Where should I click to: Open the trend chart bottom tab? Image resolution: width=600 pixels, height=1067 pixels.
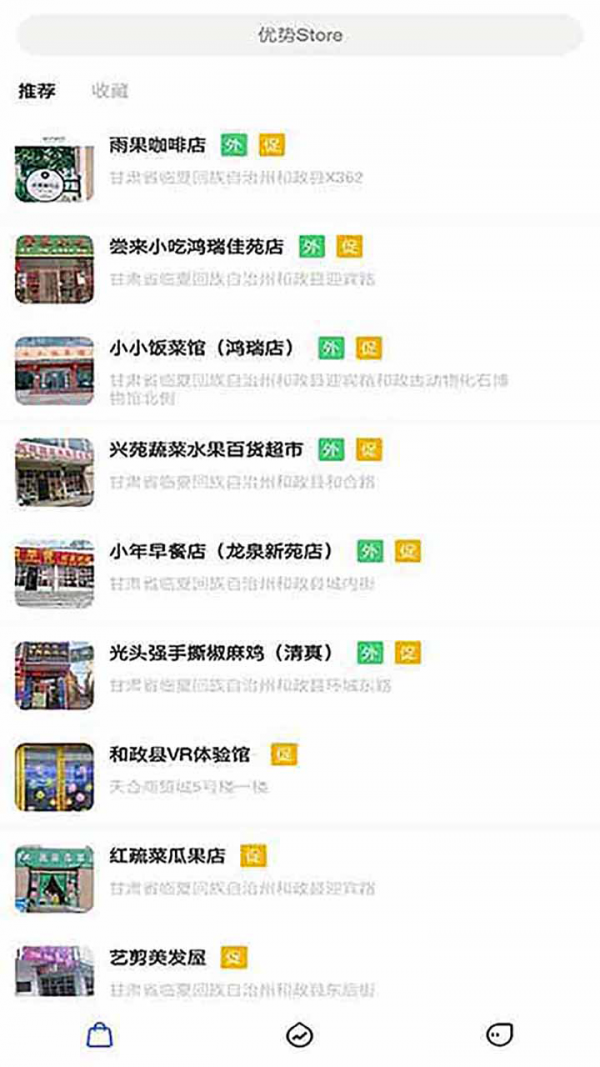pos(299,1035)
